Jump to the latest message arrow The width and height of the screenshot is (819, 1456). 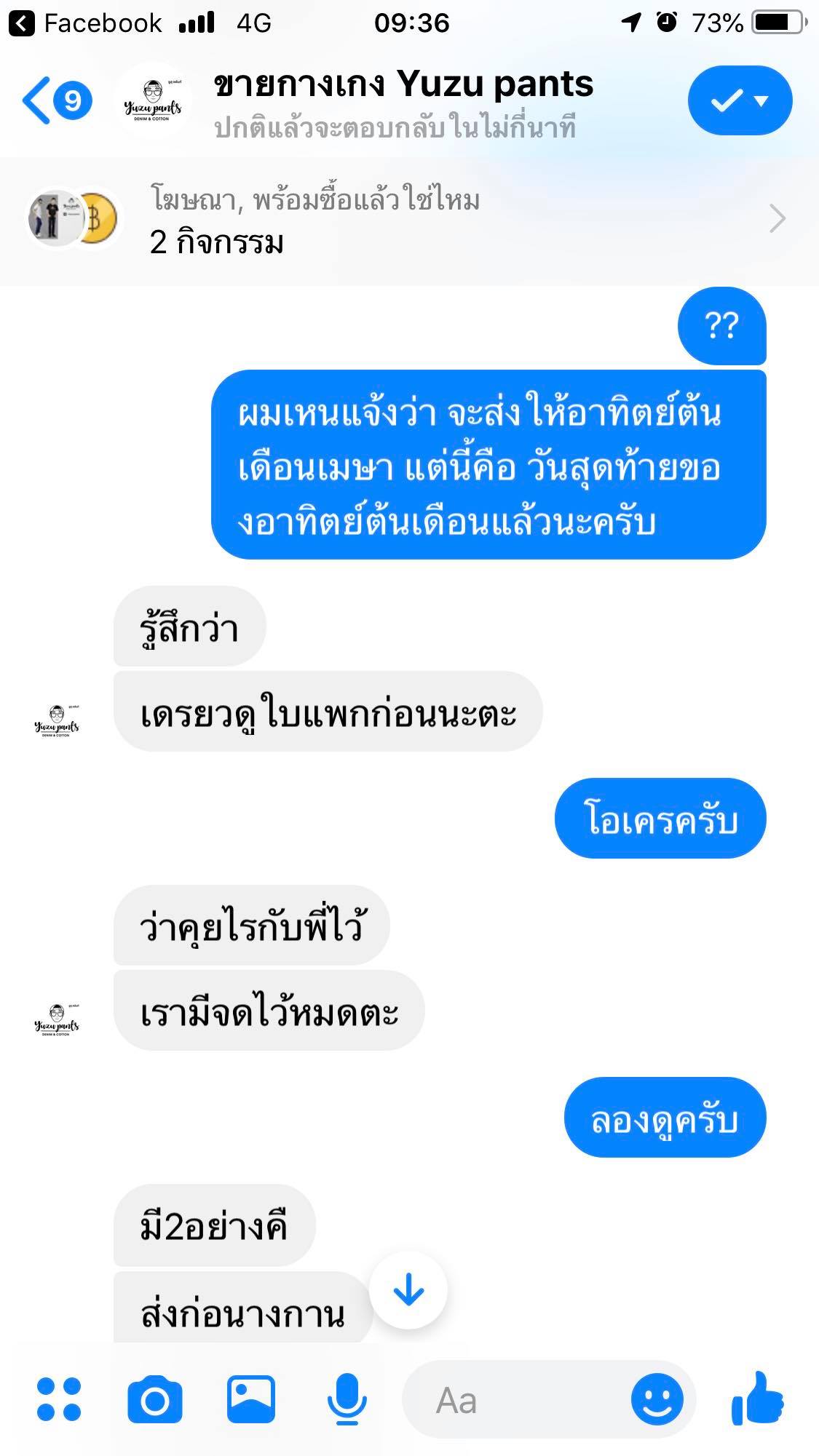[408, 1290]
